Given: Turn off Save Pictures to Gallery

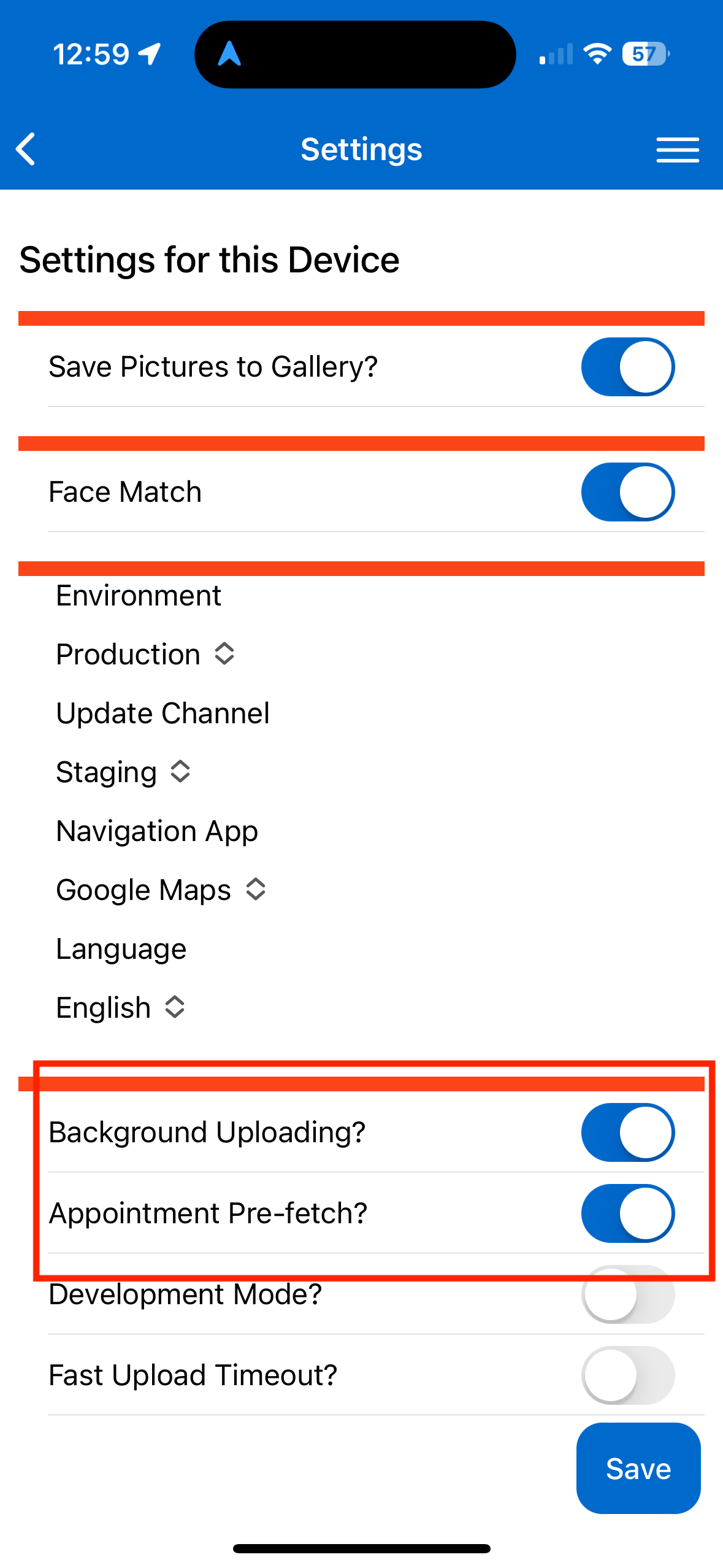Looking at the screenshot, I should [x=627, y=367].
